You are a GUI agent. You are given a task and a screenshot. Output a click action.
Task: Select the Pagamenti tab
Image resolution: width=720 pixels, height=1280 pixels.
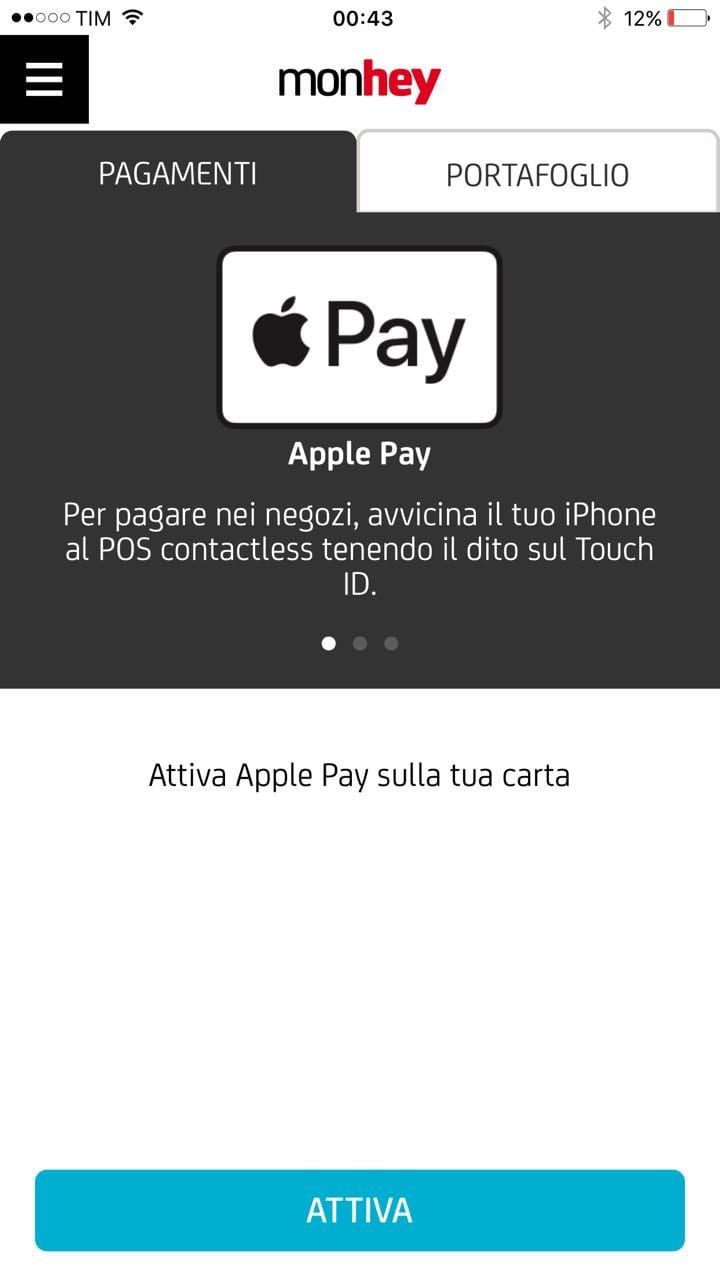(x=178, y=173)
